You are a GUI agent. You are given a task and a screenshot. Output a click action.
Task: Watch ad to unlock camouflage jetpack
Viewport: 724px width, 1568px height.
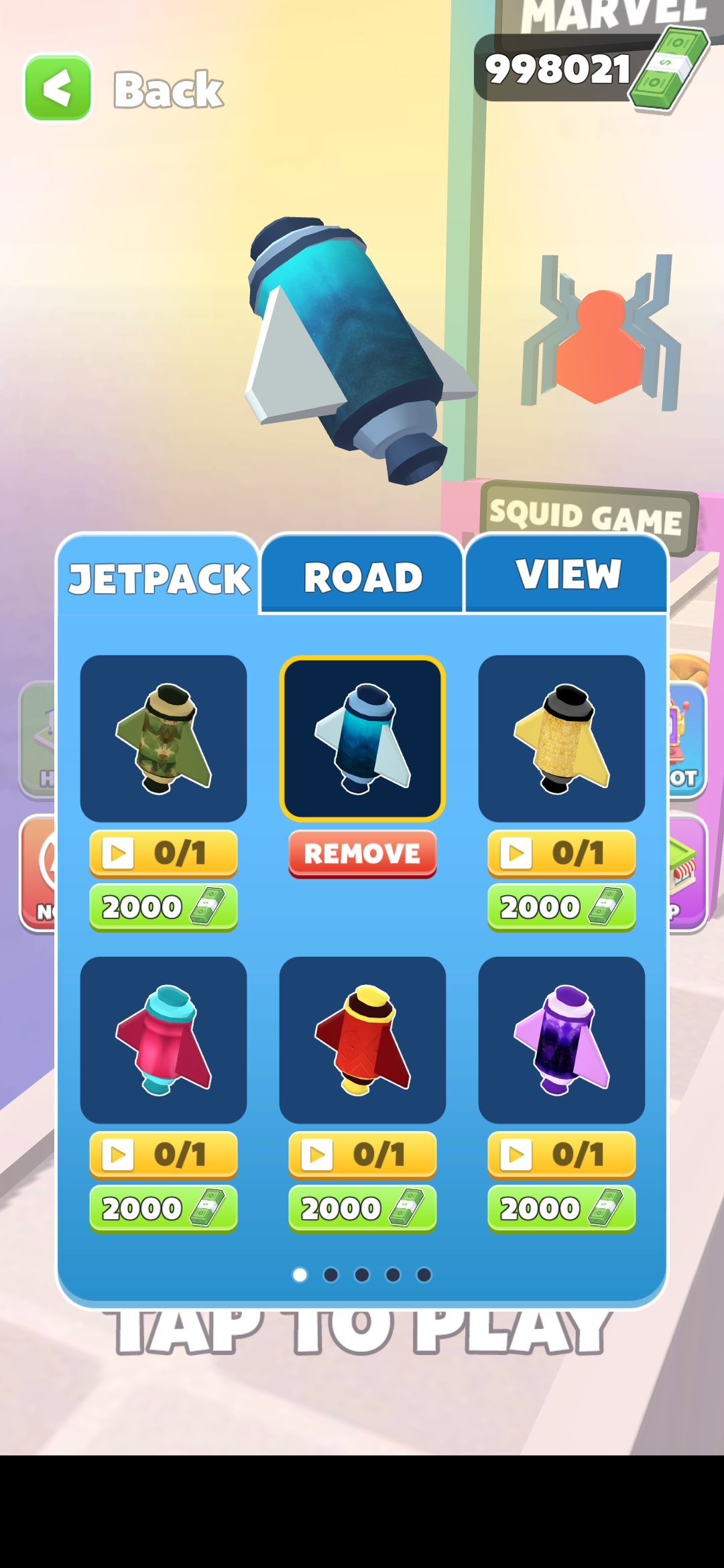[163, 853]
